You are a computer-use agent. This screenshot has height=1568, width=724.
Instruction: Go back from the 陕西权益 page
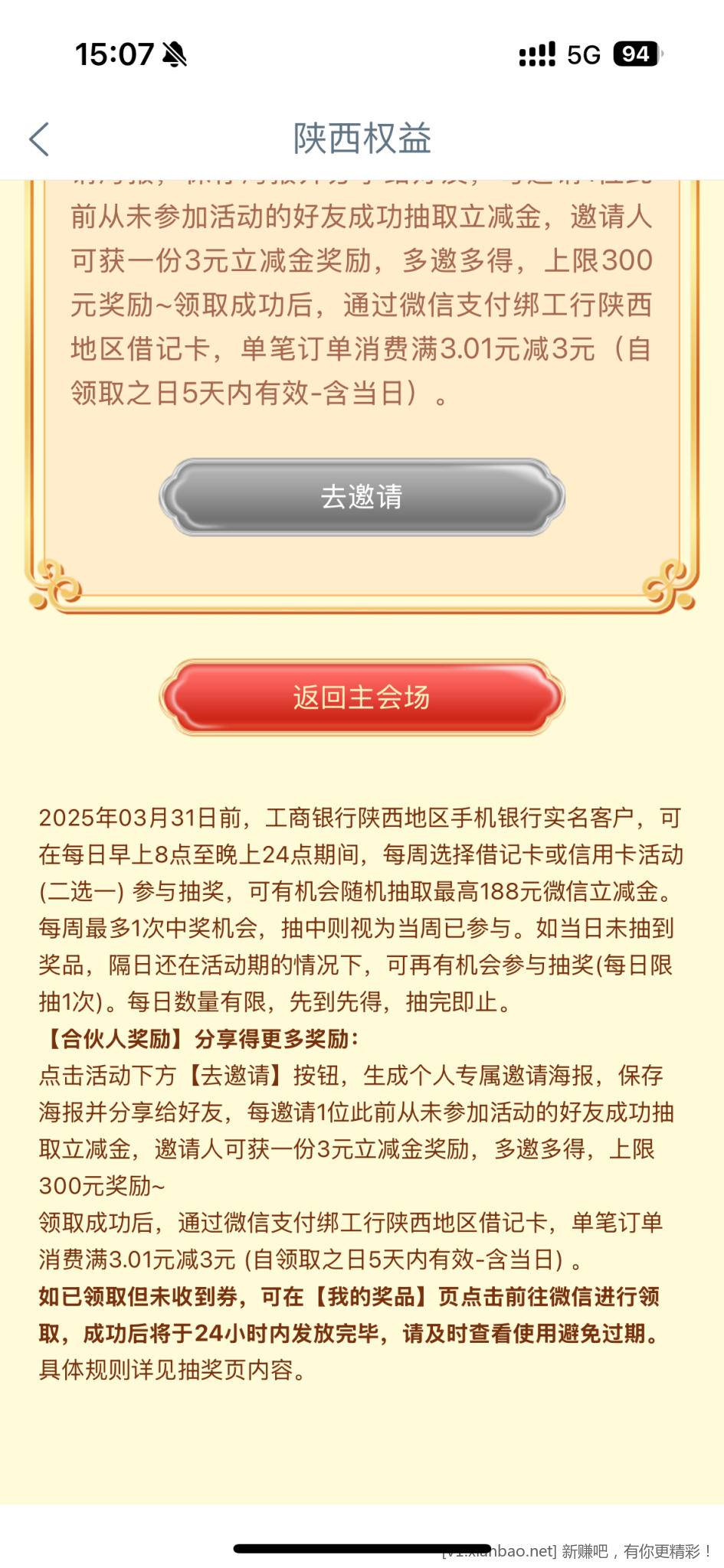pos(40,139)
